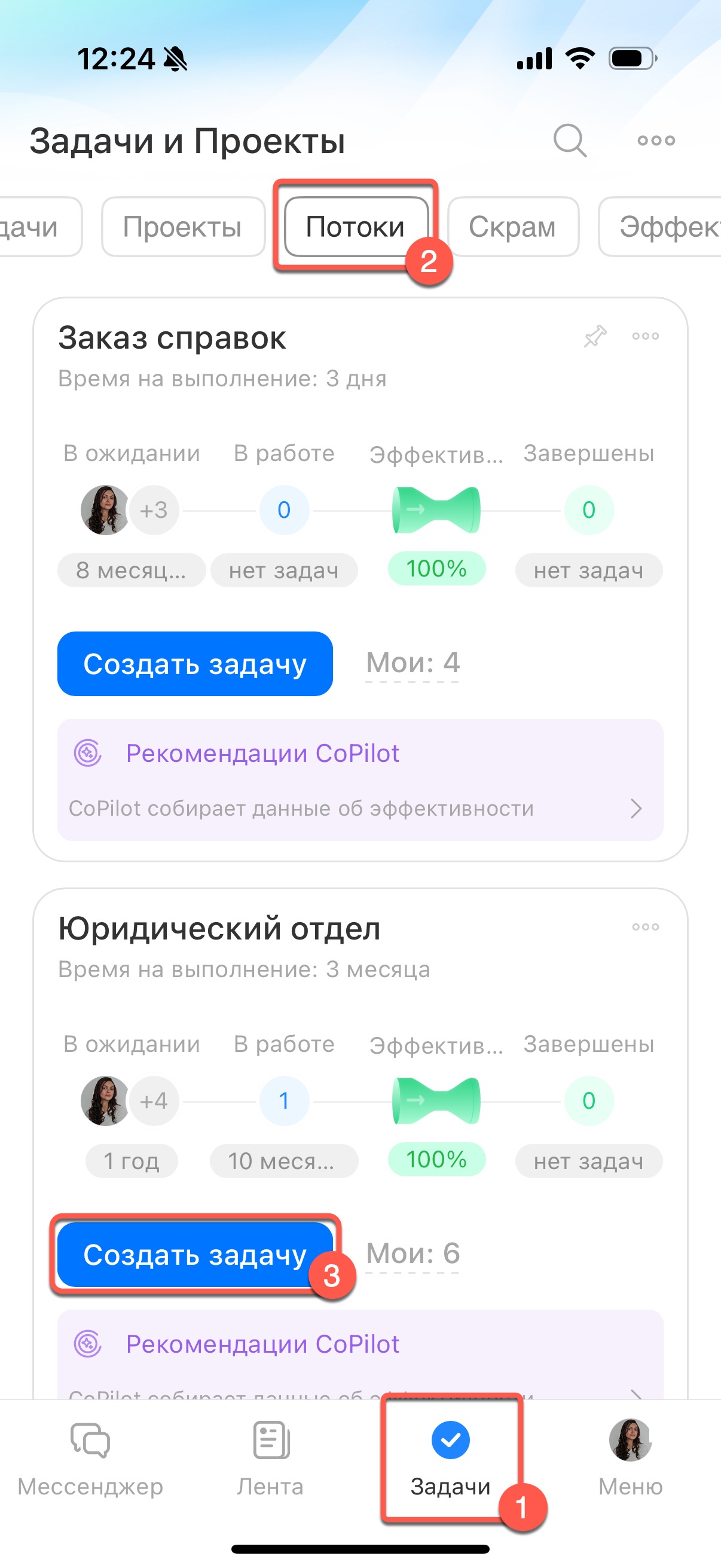The width and height of the screenshot is (721, 1568).
Task: View the 100% efficiency of Заказ справок
Action: [x=436, y=569]
